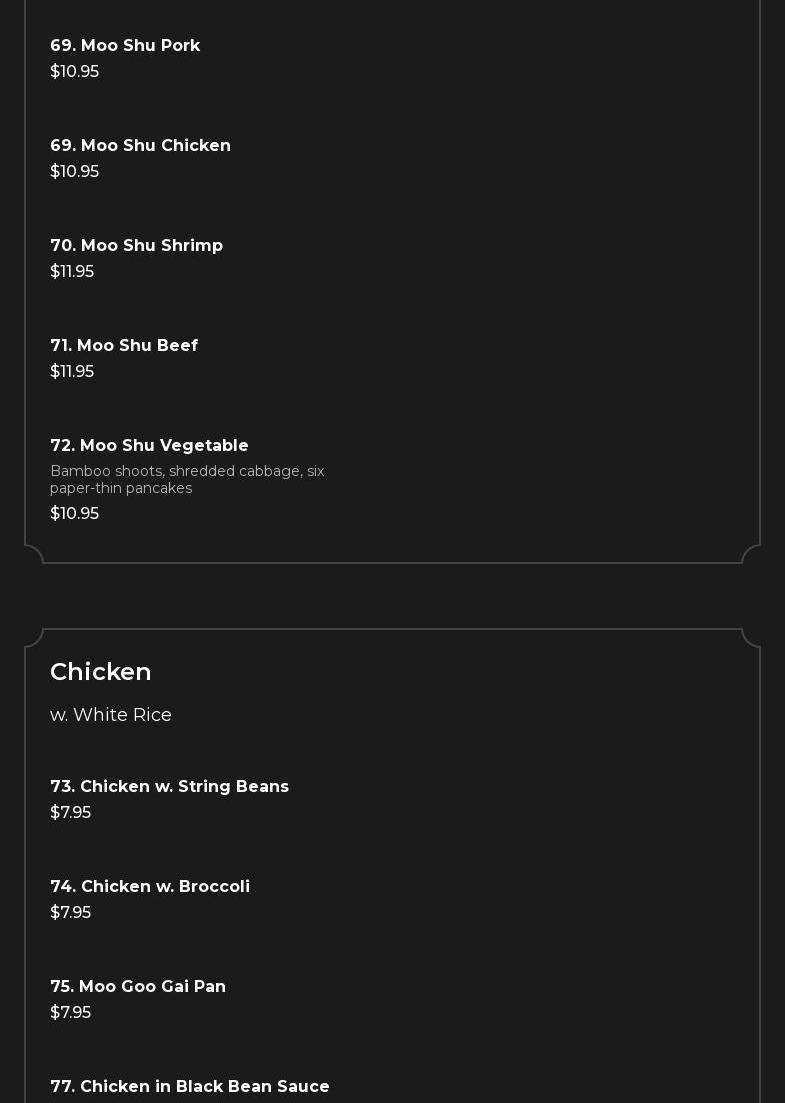Viewport: 785px width, 1103px height.
Task: View the Moo Goo Gai Pan dish
Action: click(138, 987)
